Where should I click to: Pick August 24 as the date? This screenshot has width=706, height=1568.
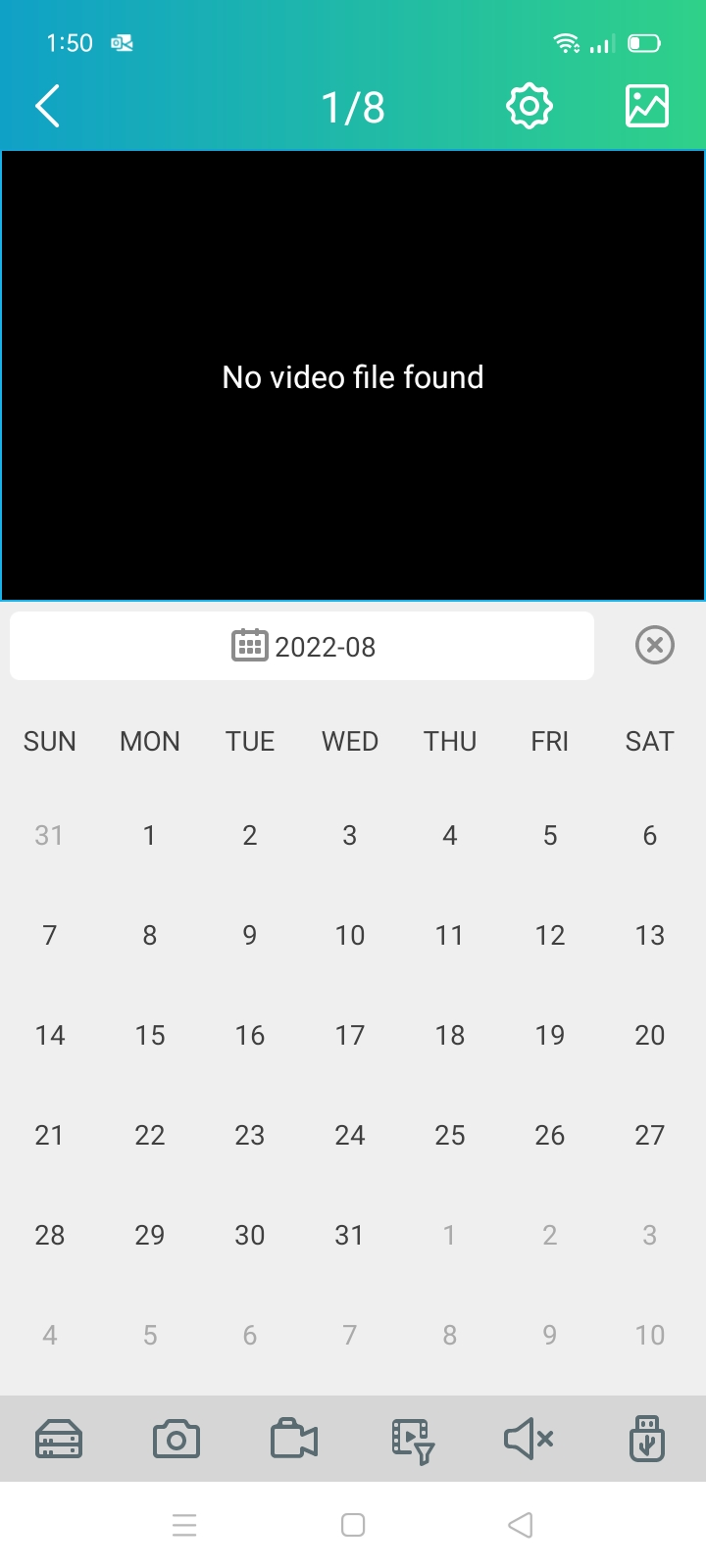pos(350,1135)
